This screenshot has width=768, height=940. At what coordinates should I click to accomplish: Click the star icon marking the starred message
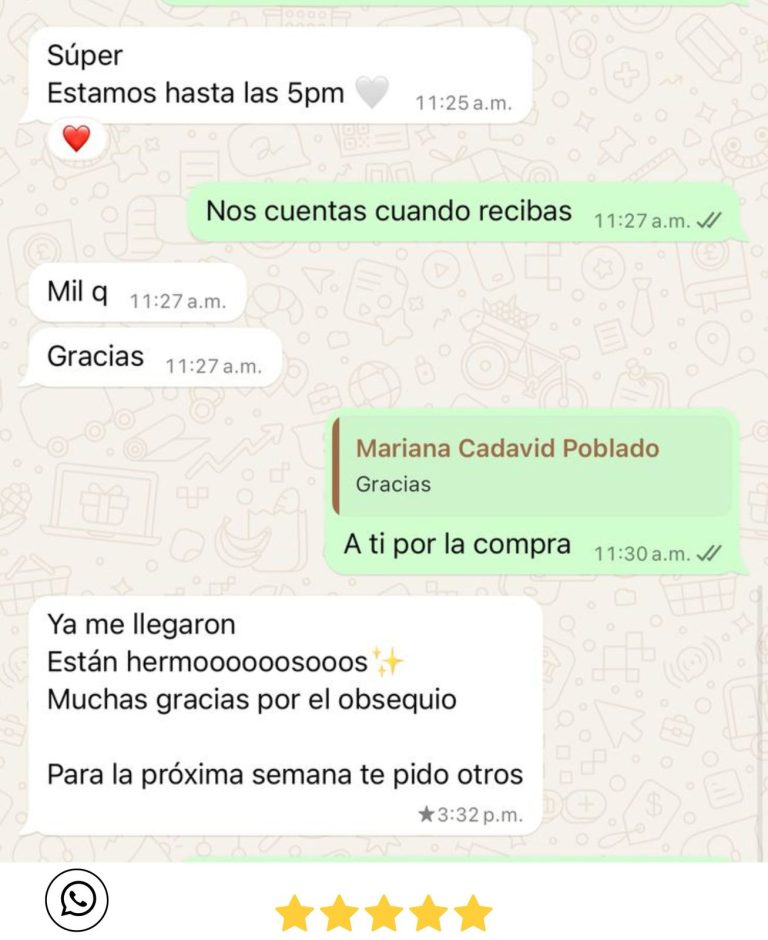429,813
